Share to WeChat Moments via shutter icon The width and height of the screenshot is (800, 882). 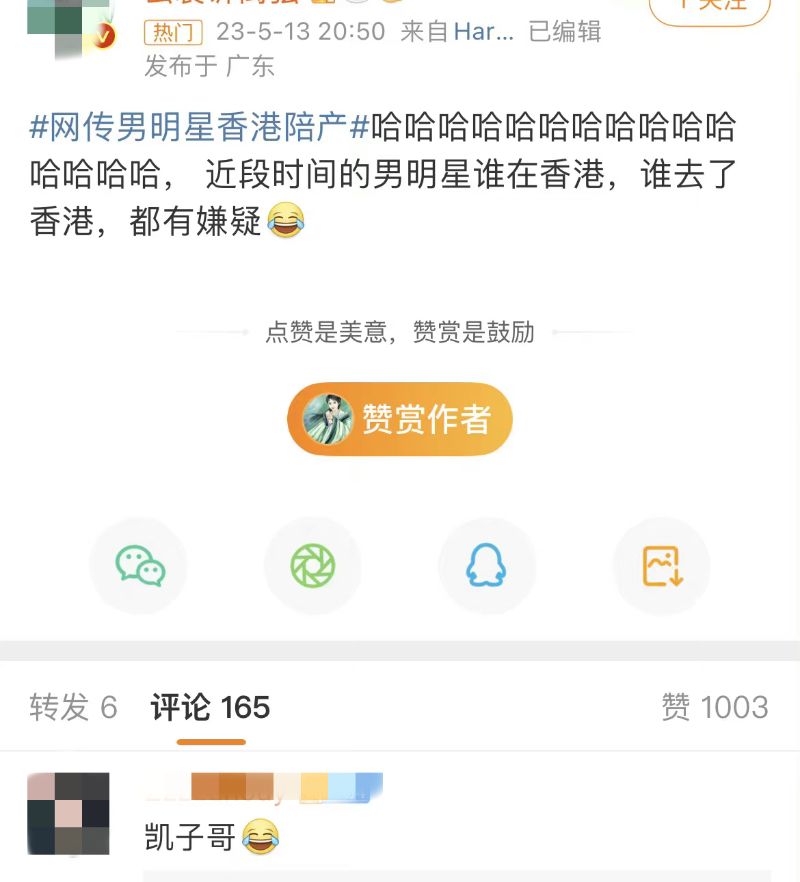pyautogui.click(x=313, y=566)
